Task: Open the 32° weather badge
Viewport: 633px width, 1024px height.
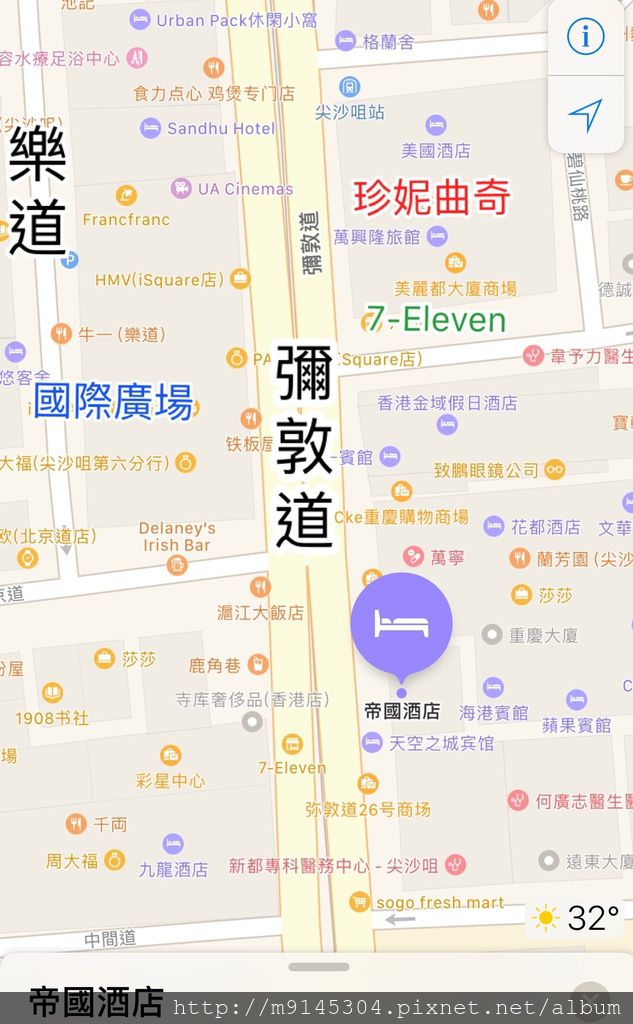Action: click(x=575, y=918)
